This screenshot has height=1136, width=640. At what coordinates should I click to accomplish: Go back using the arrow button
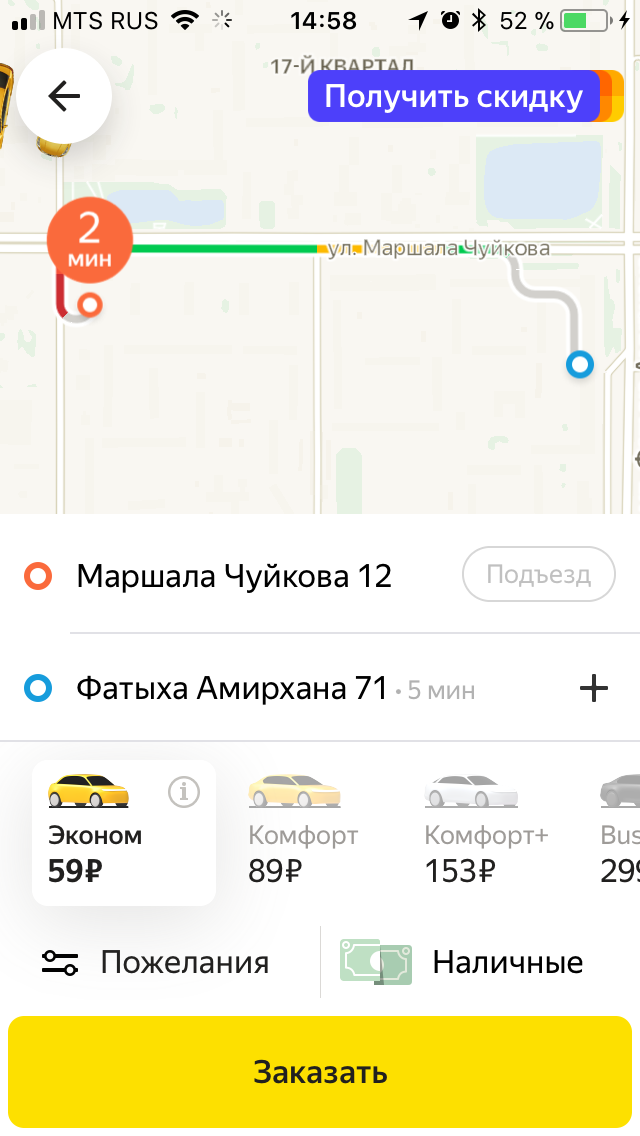pos(64,96)
